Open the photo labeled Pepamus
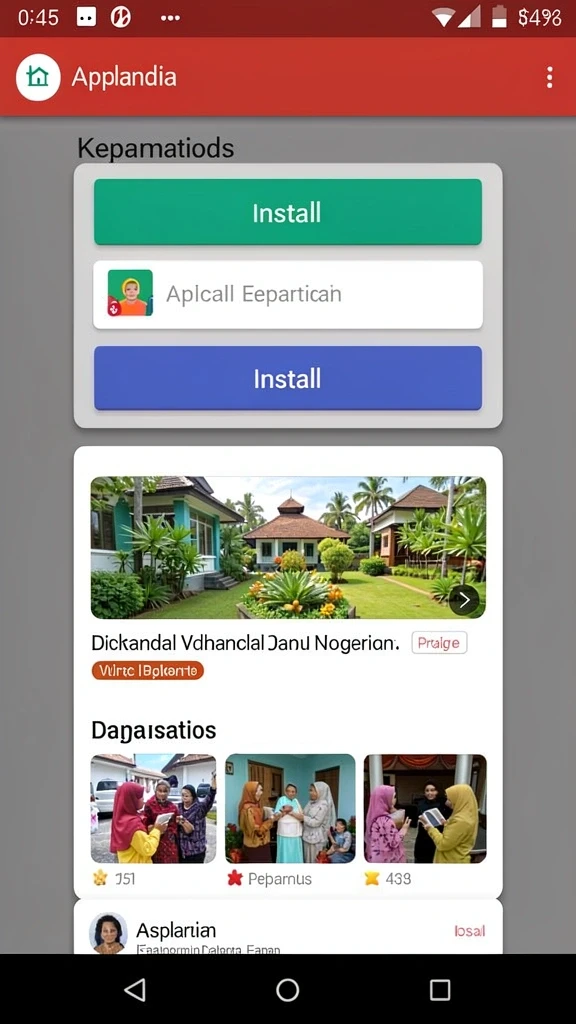Screen dimensions: 576x1024 pos(290,808)
